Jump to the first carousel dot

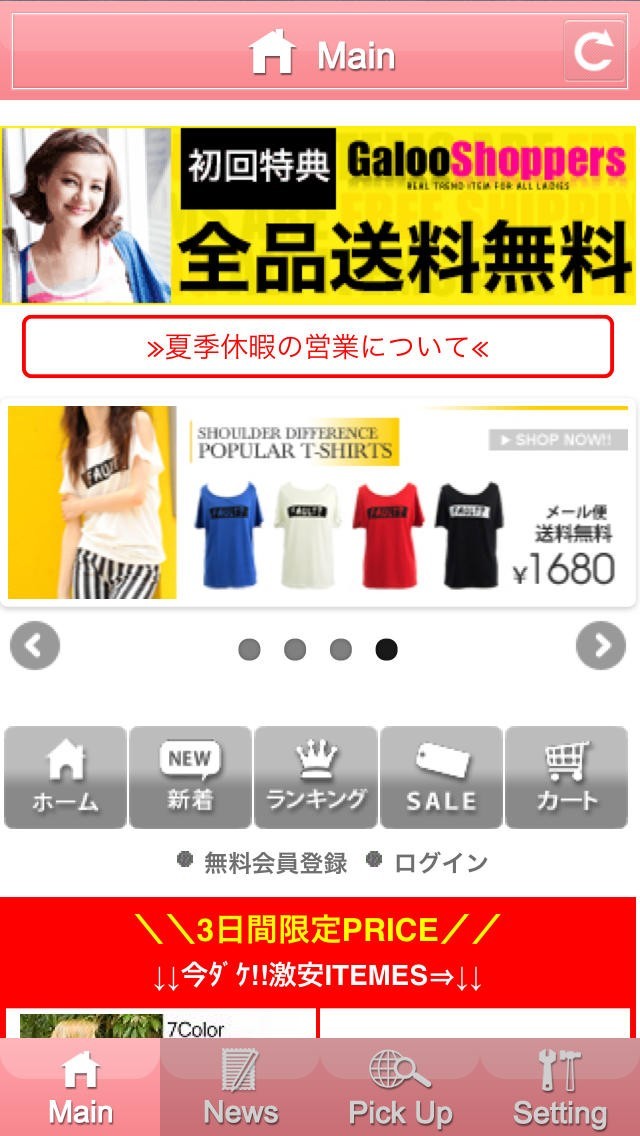249,650
